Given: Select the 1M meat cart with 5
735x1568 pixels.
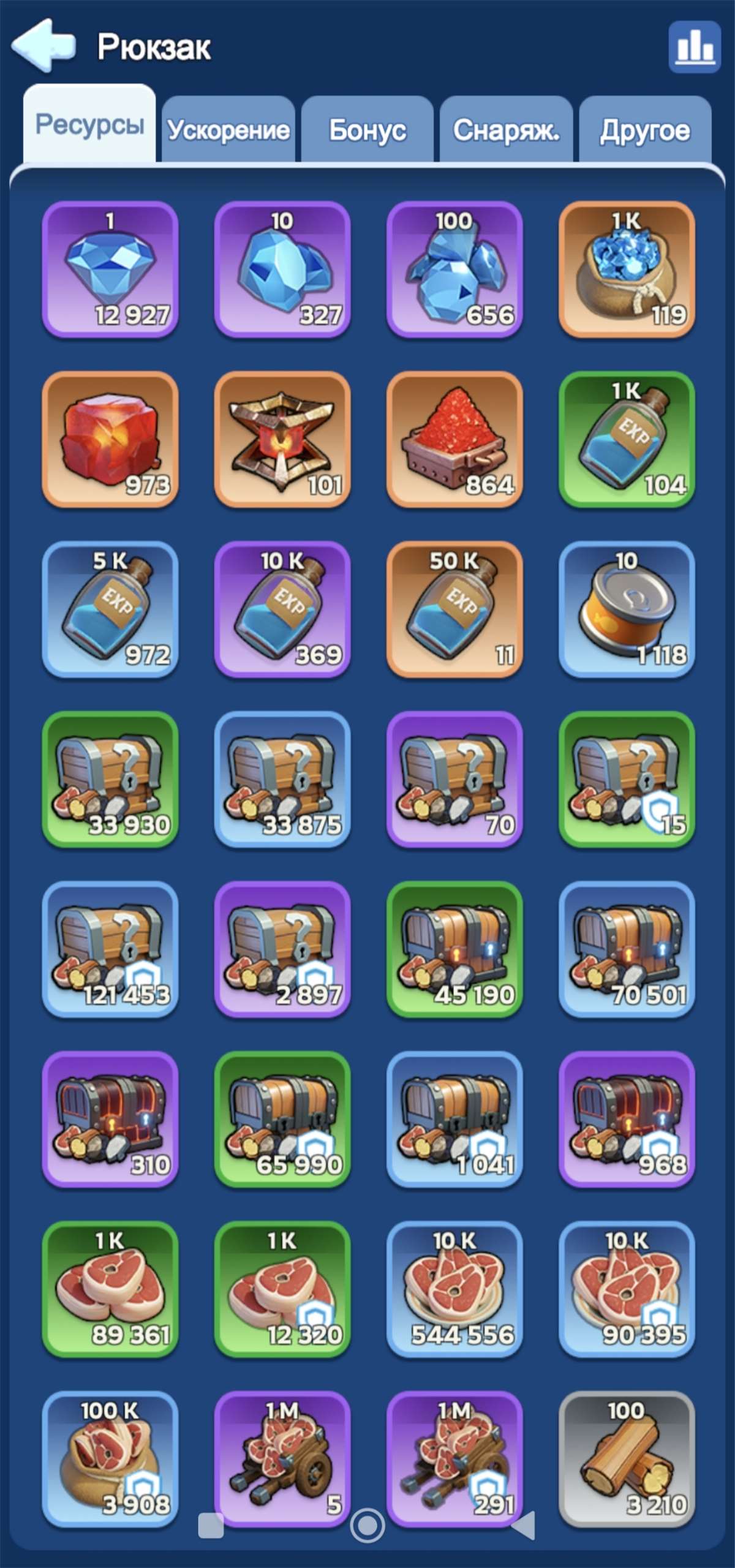Looking at the screenshot, I should click(282, 1460).
